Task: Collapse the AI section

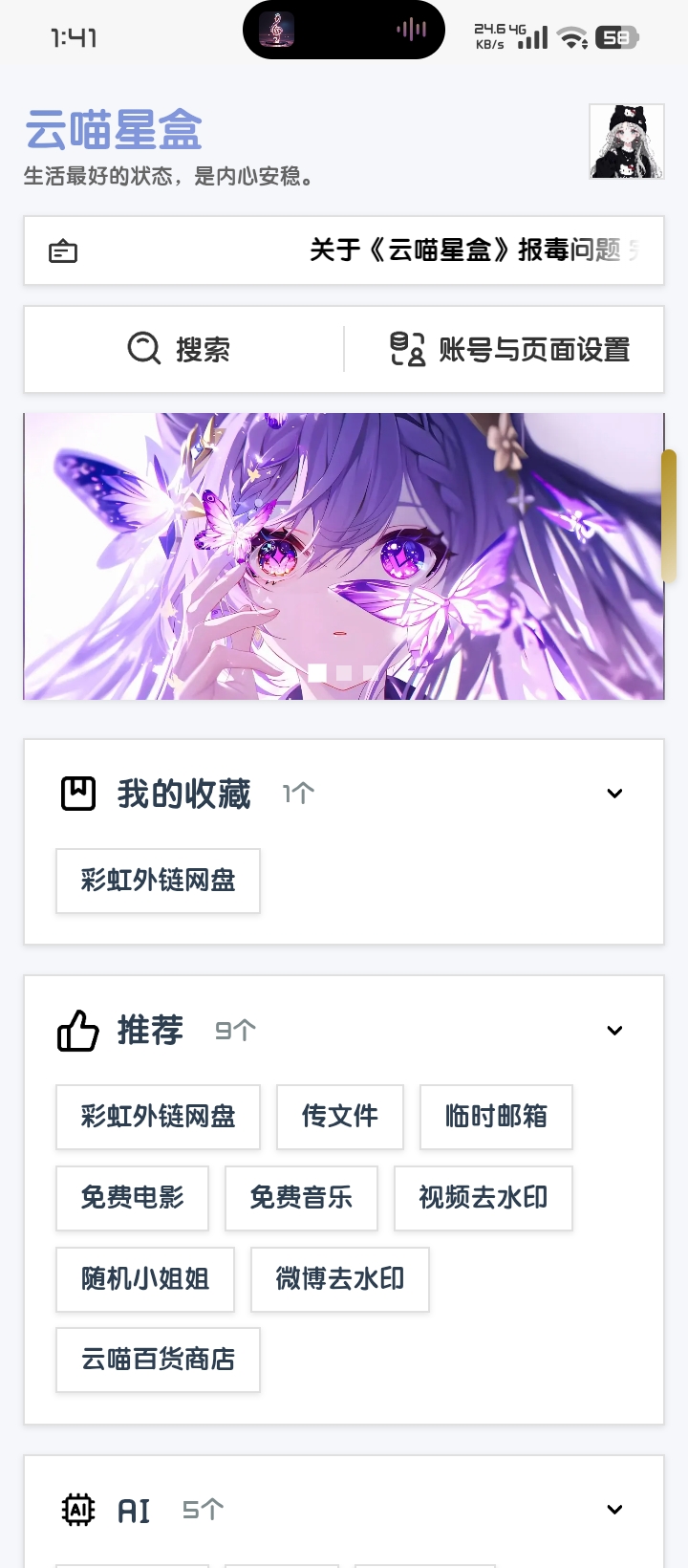Action: pyautogui.click(x=614, y=1509)
